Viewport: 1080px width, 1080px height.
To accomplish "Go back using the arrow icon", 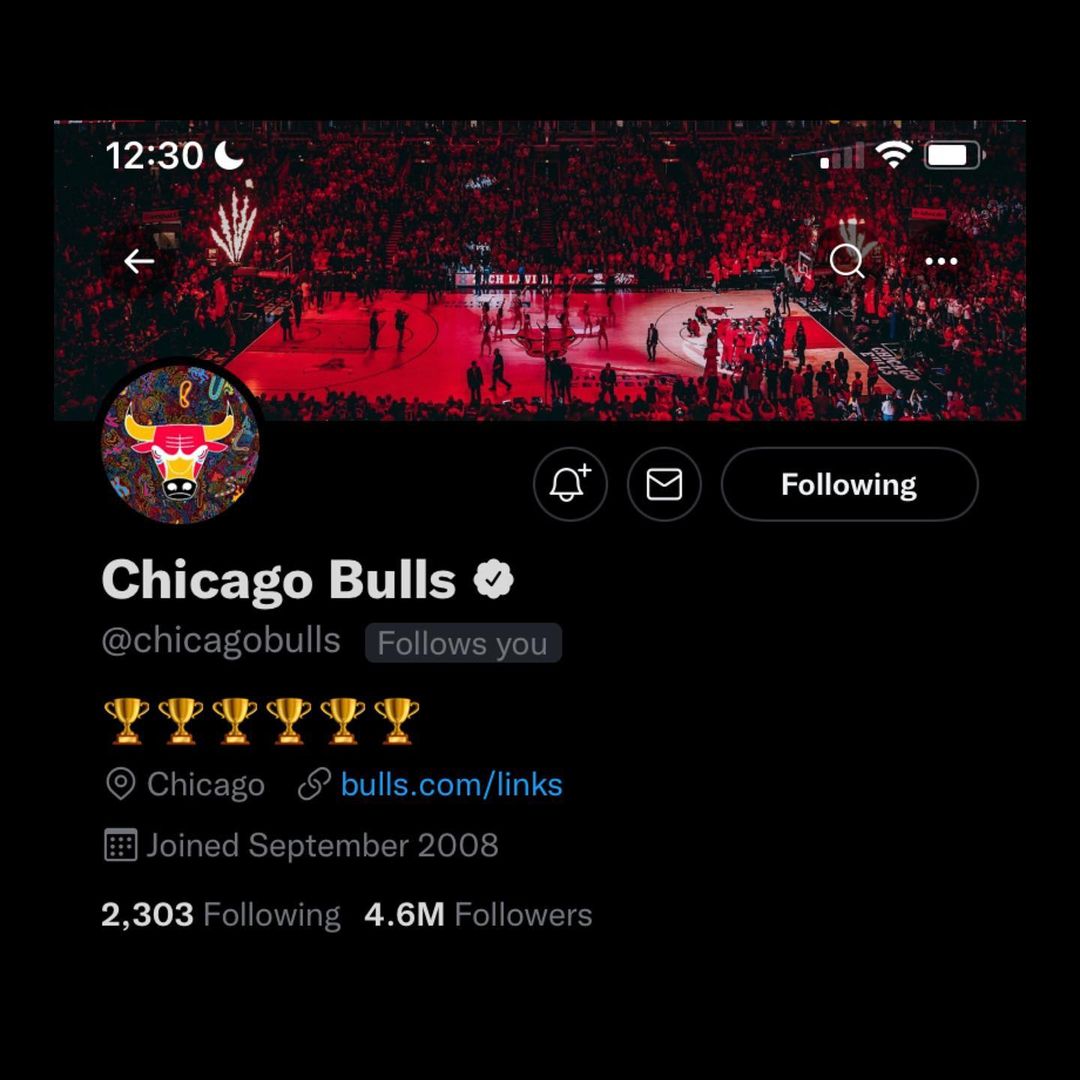I will [x=139, y=261].
